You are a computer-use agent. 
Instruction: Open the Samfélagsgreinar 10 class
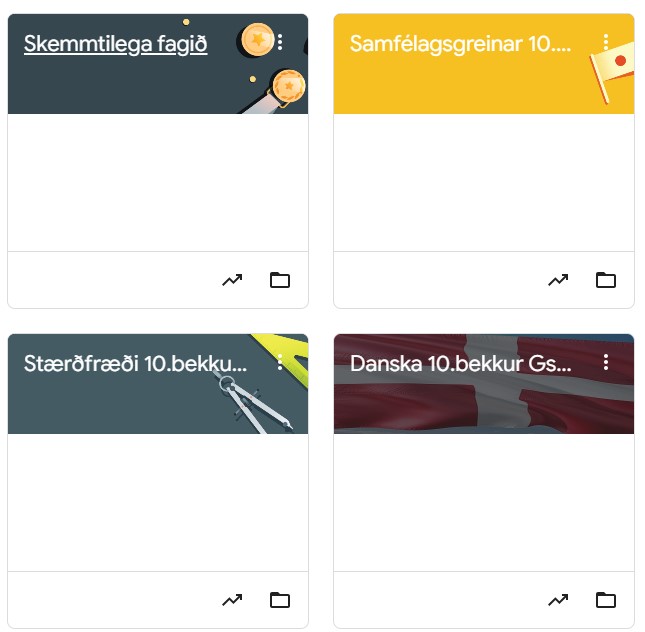coord(461,44)
